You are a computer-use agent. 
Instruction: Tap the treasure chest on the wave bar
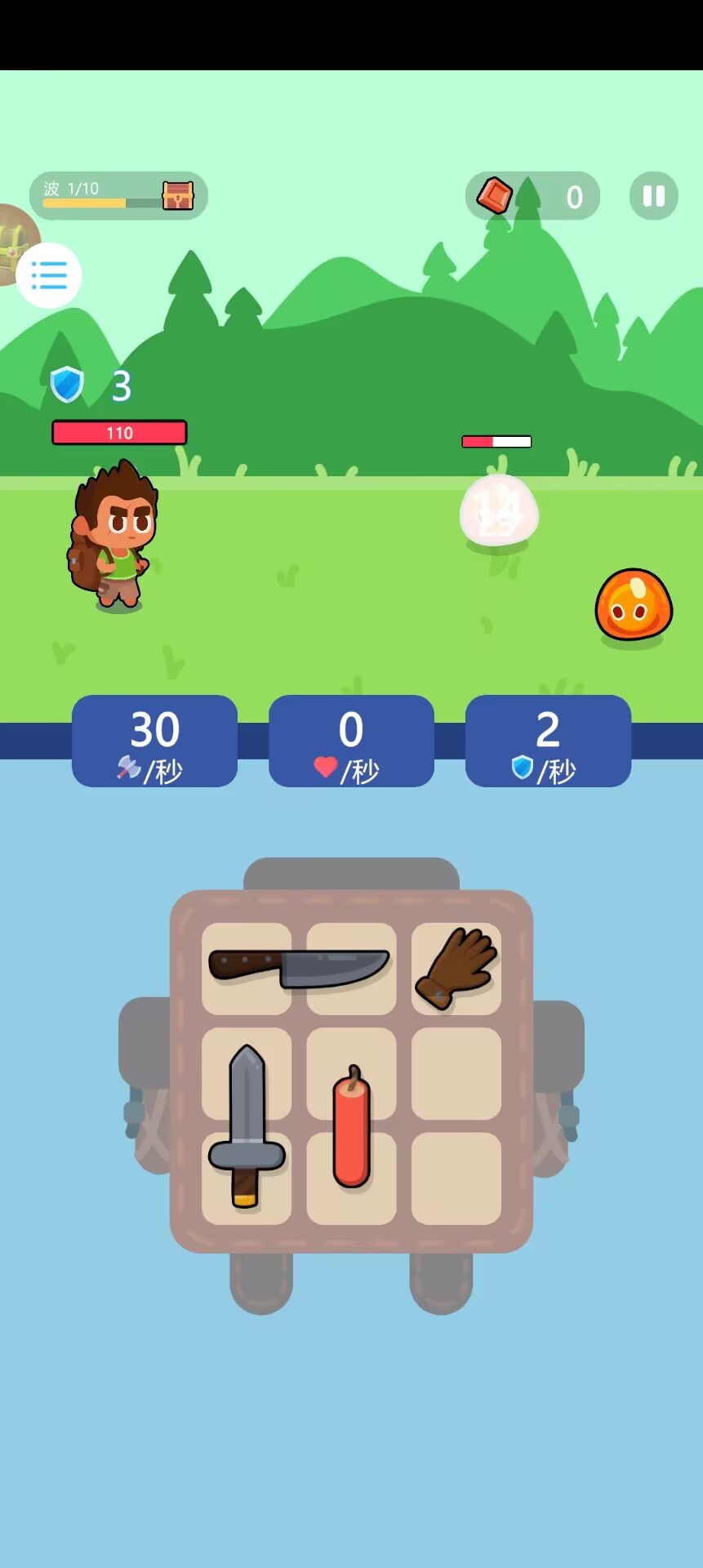click(178, 196)
